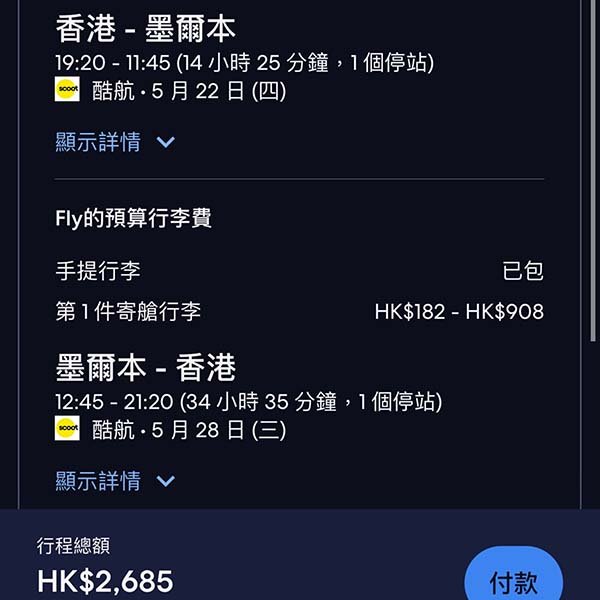Expand 顯示詳情 for 墨爾本 - 香港 flight
600x600 pixels.
(115, 481)
